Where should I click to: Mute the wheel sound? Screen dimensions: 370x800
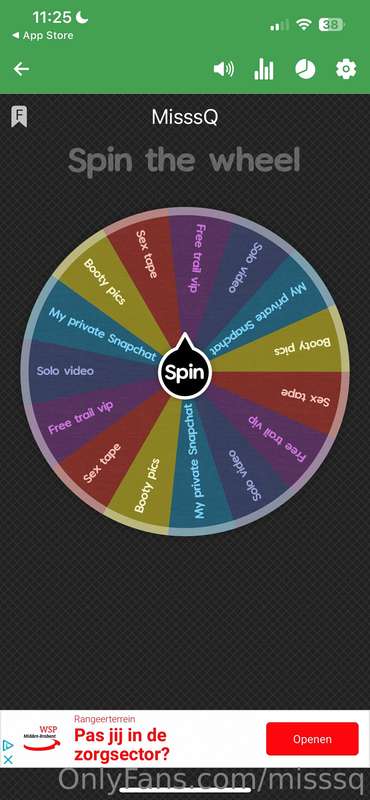click(224, 69)
